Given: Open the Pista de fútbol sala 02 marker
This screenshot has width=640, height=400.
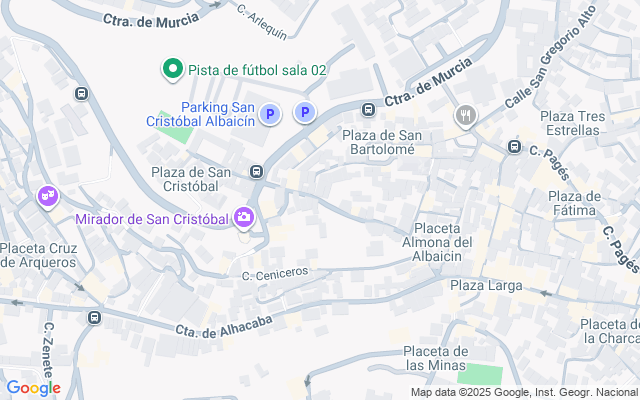Looking at the screenshot, I should [x=173, y=69].
